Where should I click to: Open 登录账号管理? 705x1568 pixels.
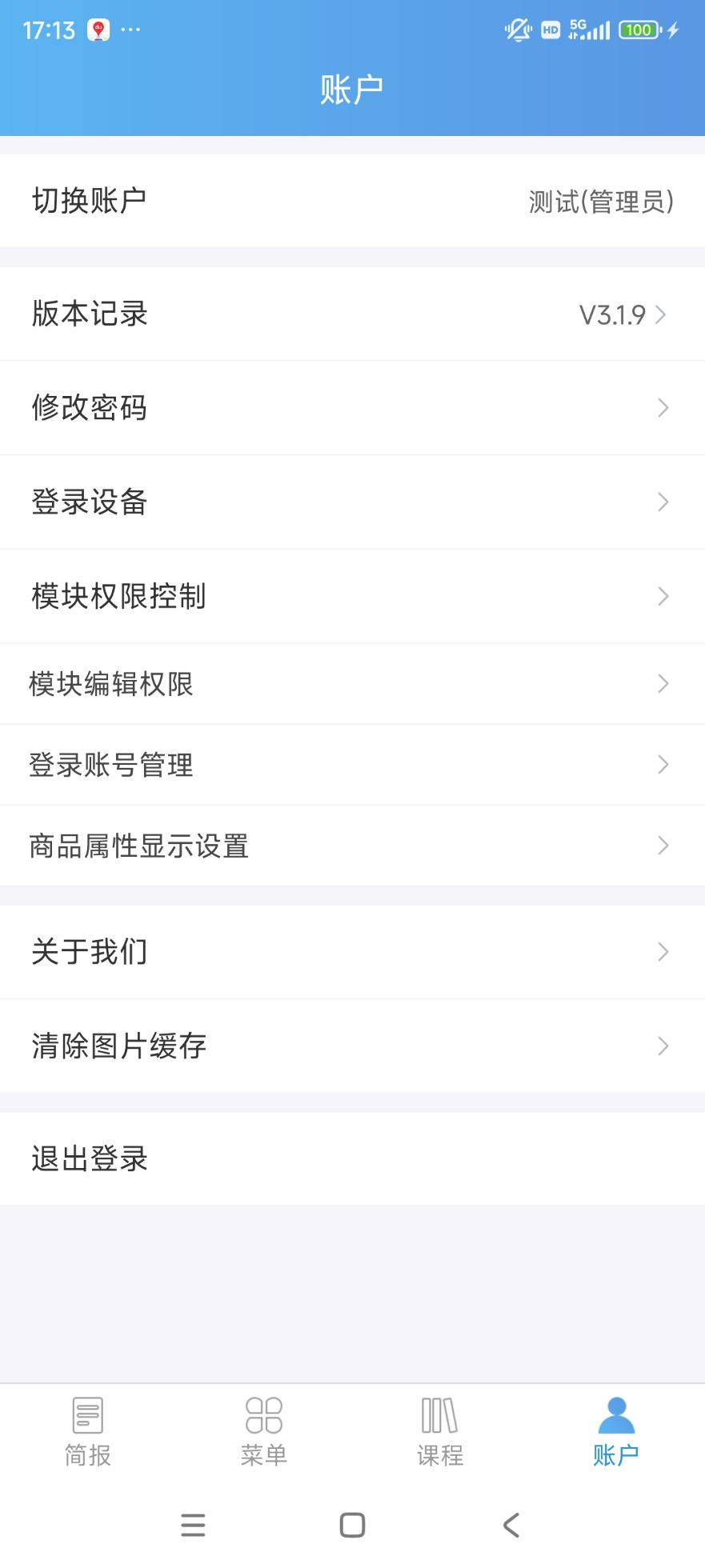[352, 765]
